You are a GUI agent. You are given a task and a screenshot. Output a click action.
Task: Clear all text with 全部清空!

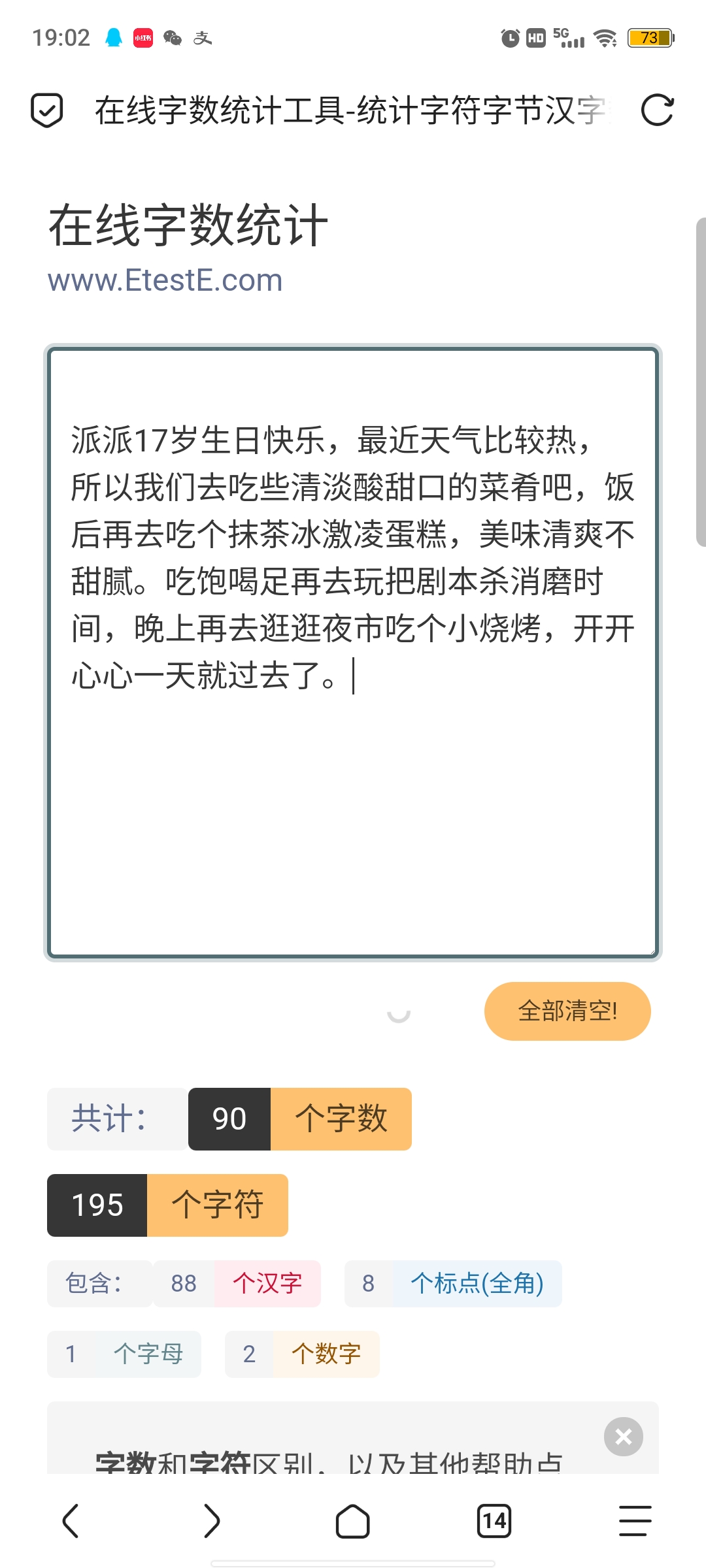tap(567, 1011)
